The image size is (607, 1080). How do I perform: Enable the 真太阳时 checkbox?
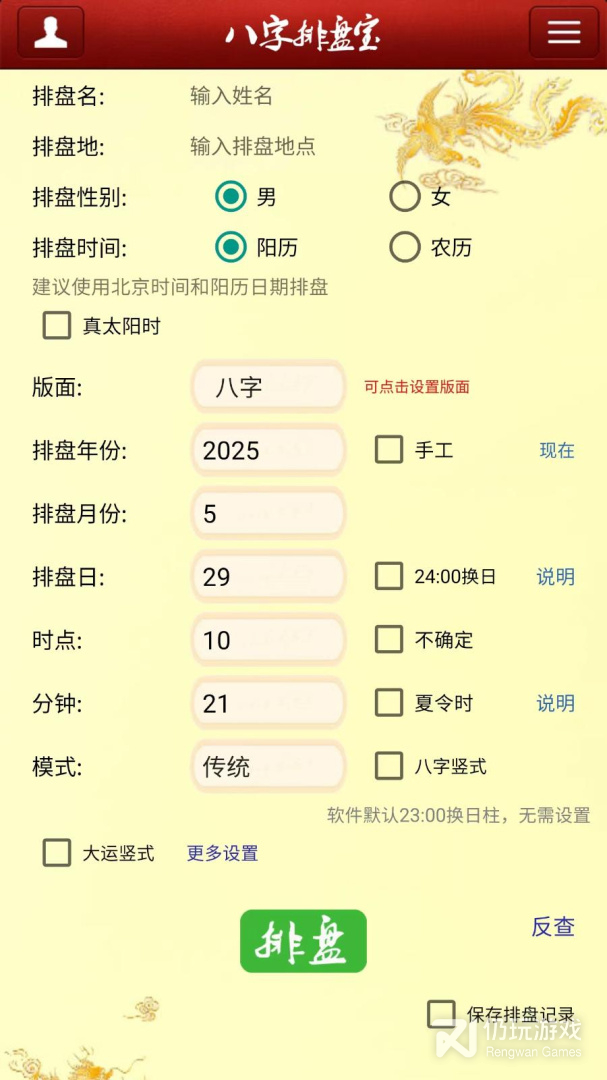[58, 326]
